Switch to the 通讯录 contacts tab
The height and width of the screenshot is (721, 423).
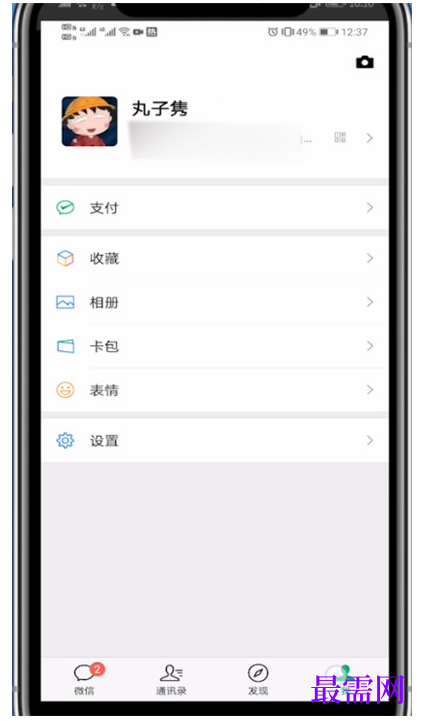pos(171,680)
